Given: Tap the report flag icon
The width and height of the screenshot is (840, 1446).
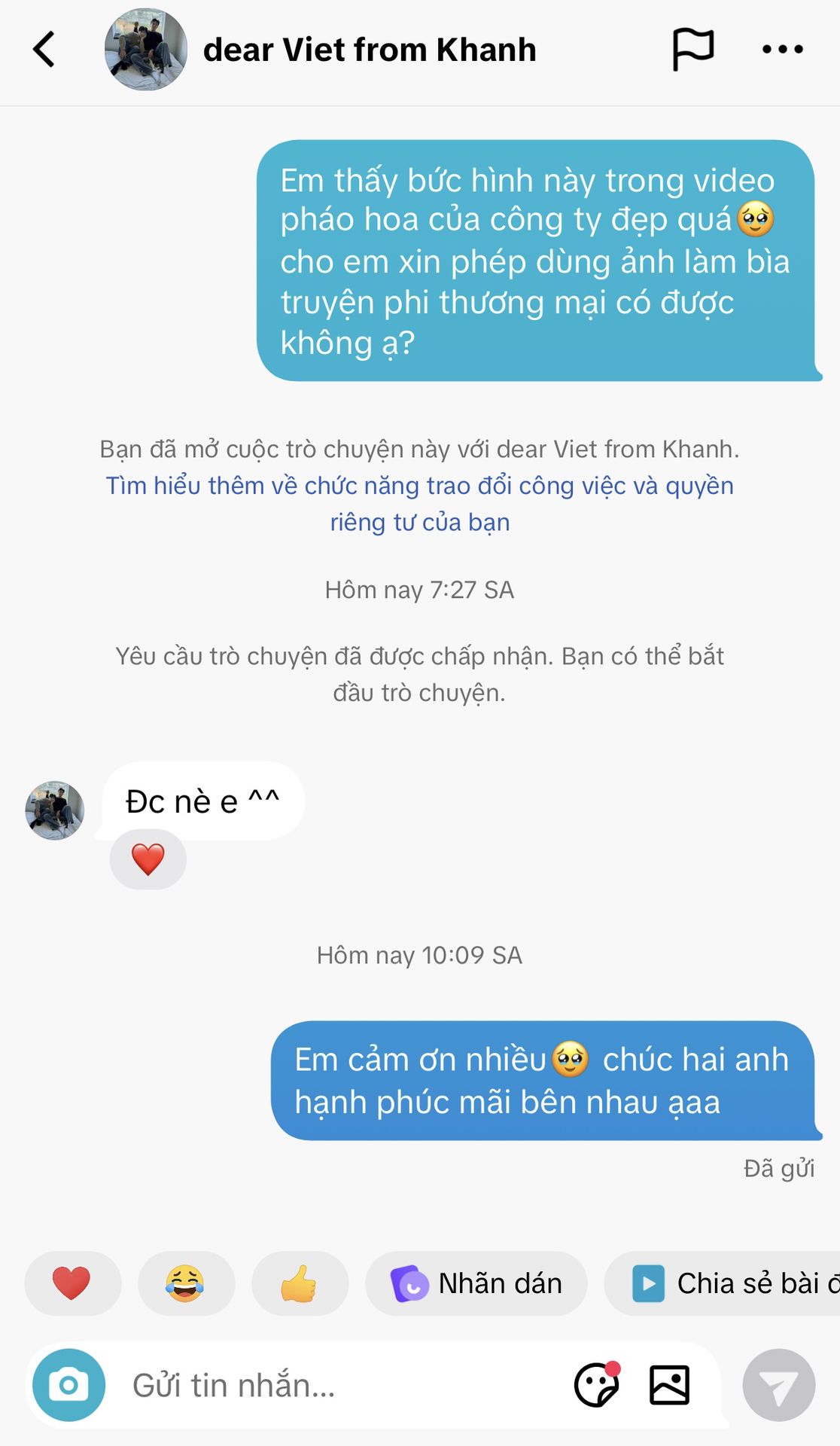Looking at the screenshot, I should pyautogui.click(x=692, y=50).
